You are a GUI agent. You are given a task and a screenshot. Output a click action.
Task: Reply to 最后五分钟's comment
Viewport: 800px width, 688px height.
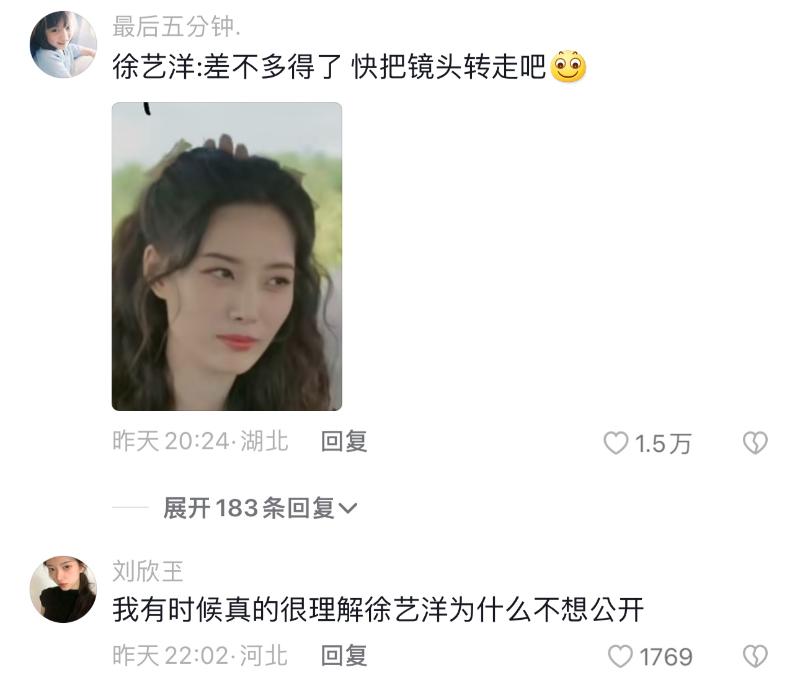point(344,442)
